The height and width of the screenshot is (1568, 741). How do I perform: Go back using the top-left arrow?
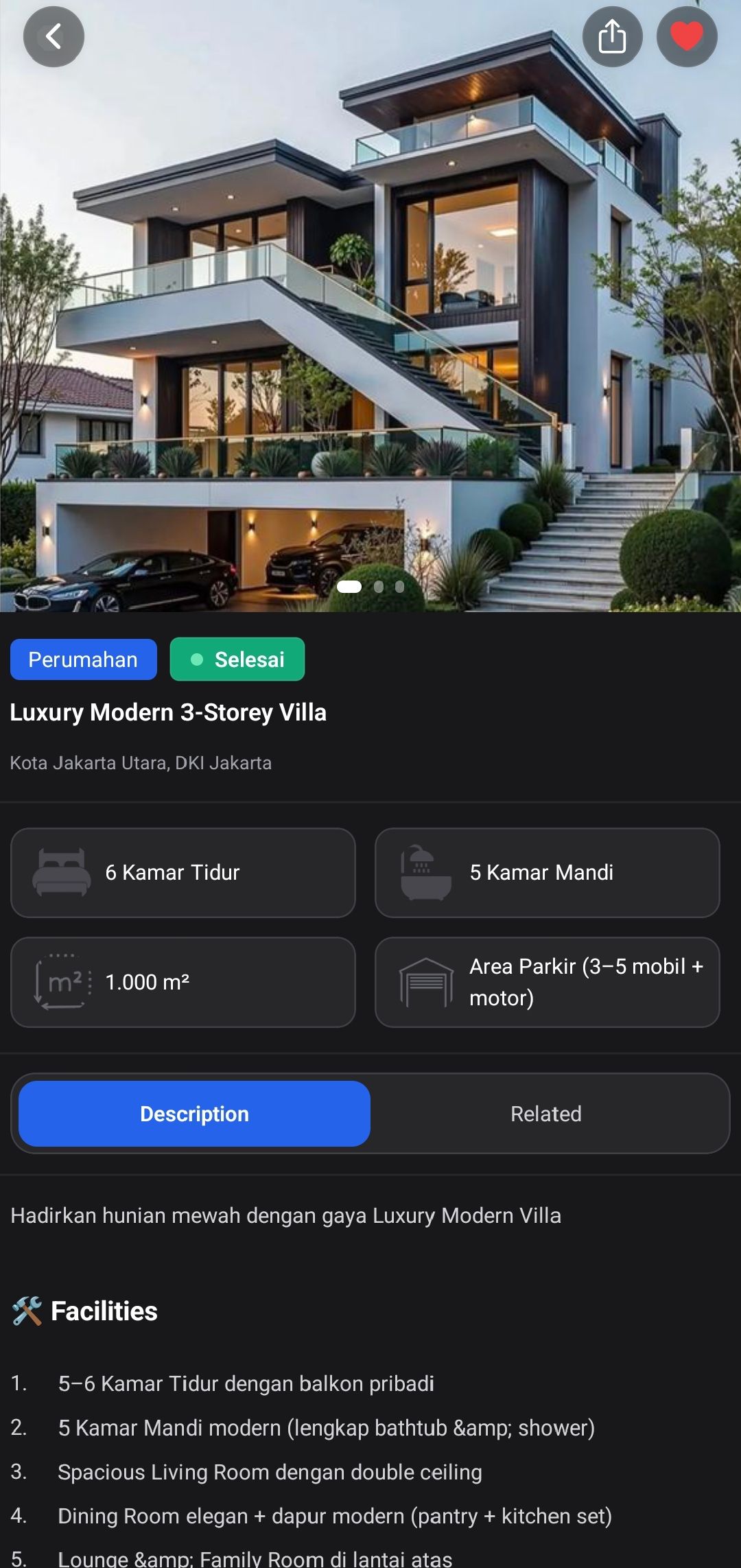click(x=54, y=37)
